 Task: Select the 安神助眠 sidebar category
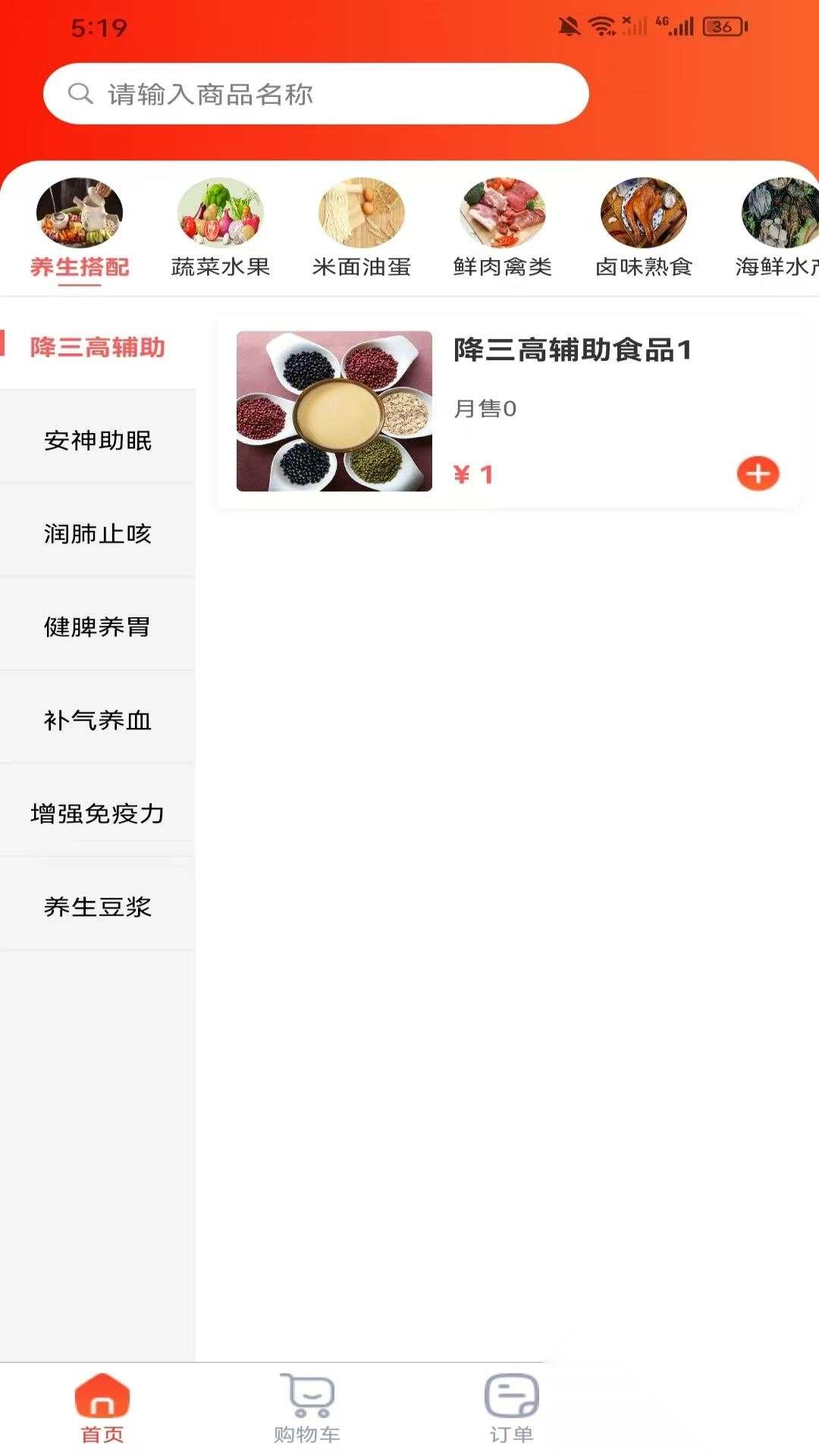pos(97,440)
